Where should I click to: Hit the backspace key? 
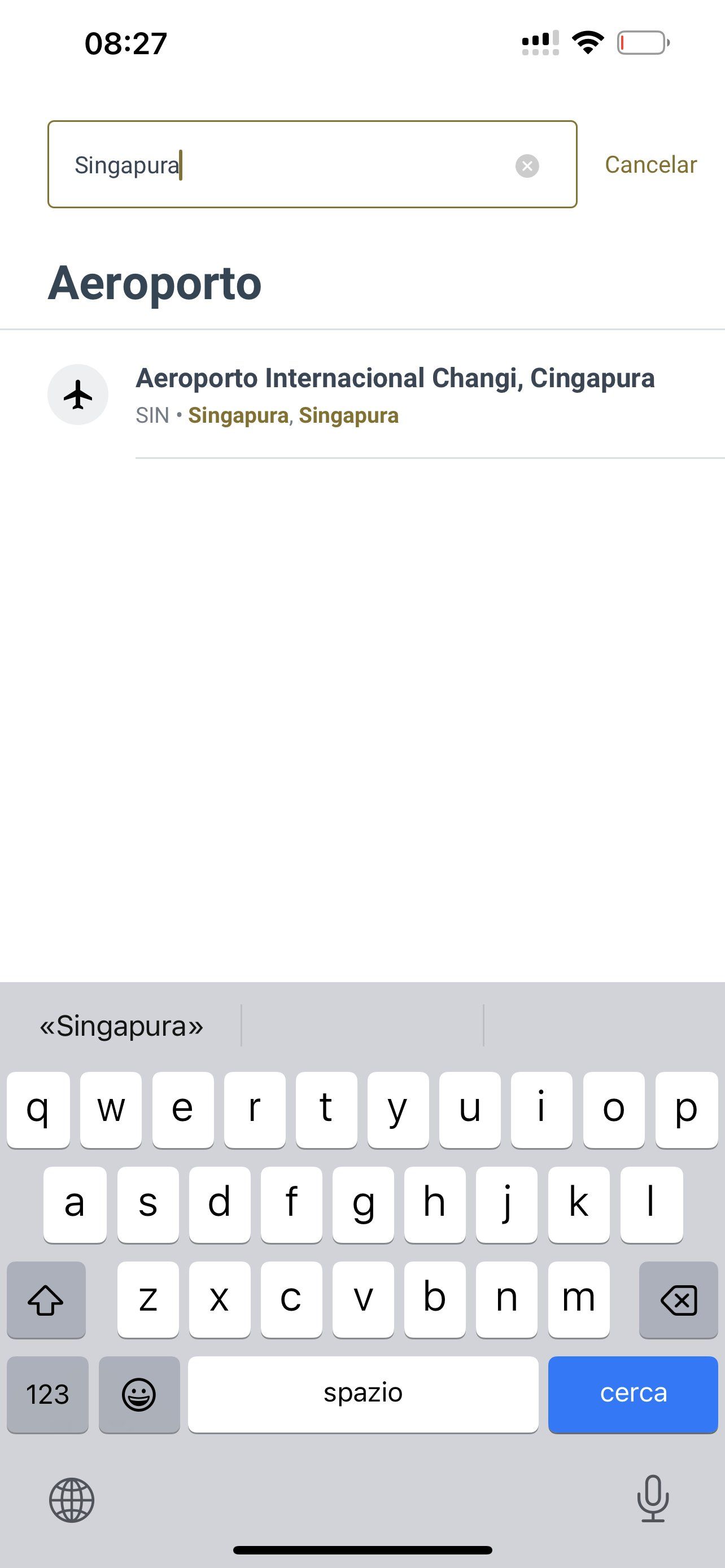coord(678,1299)
